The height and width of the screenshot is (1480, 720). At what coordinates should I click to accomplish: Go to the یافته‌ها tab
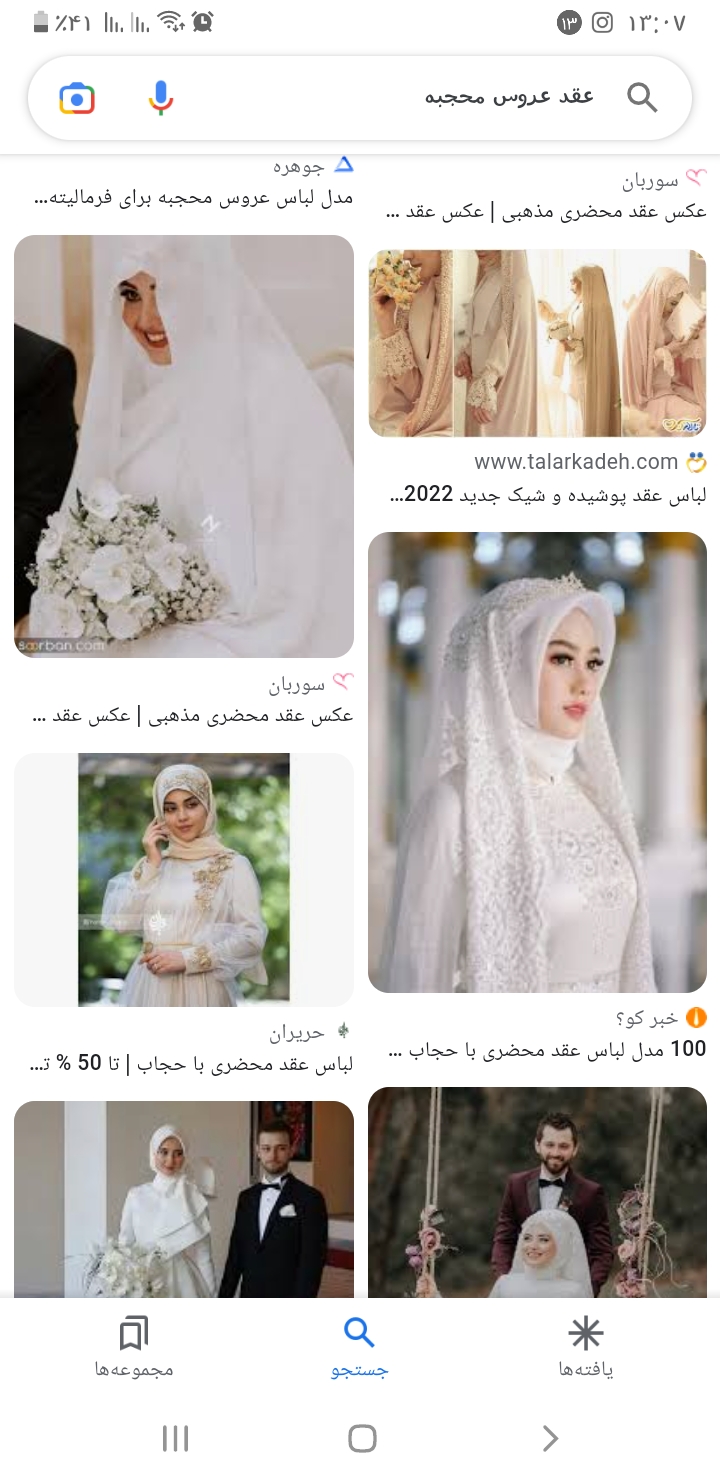coord(586,1346)
